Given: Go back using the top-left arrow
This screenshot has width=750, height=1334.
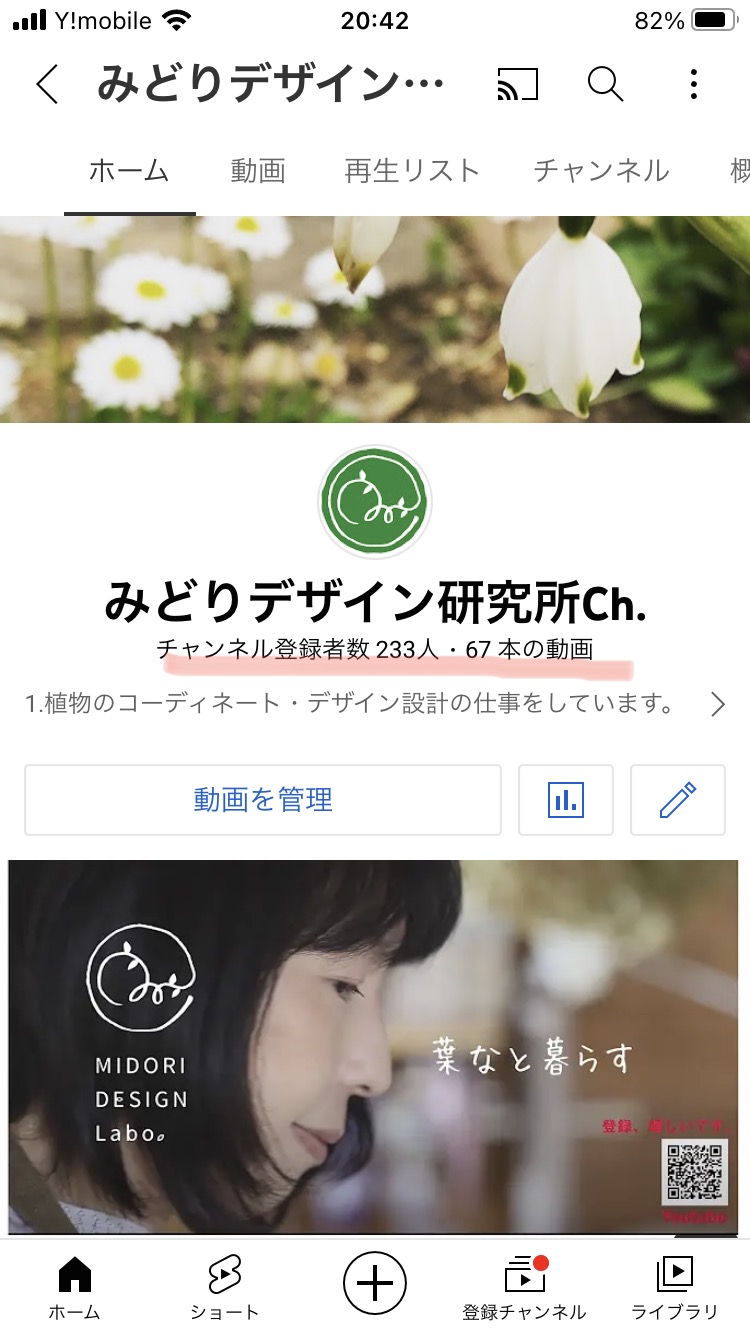Looking at the screenshot, I should (47, 85).
